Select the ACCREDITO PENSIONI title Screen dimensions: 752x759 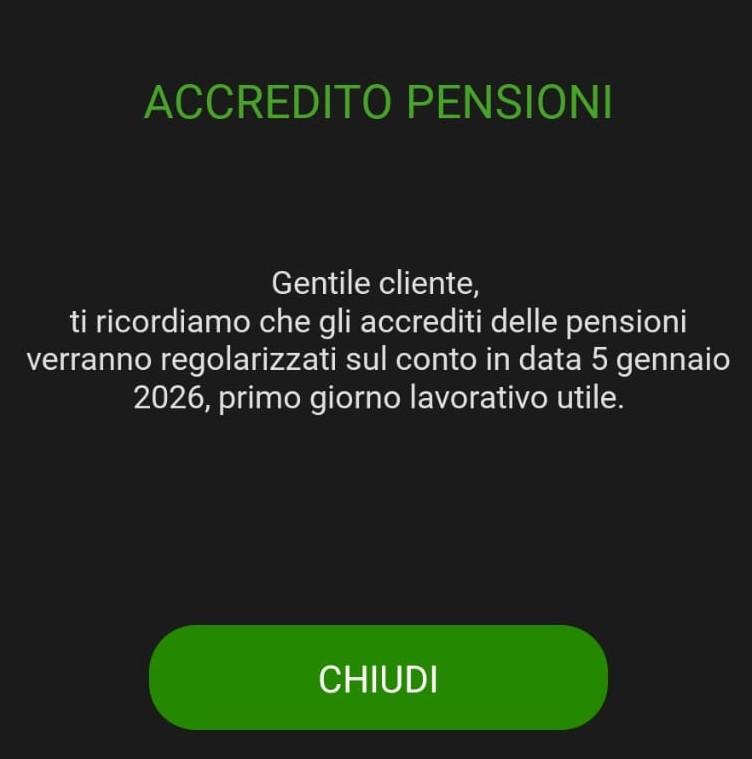coord(376,101)
